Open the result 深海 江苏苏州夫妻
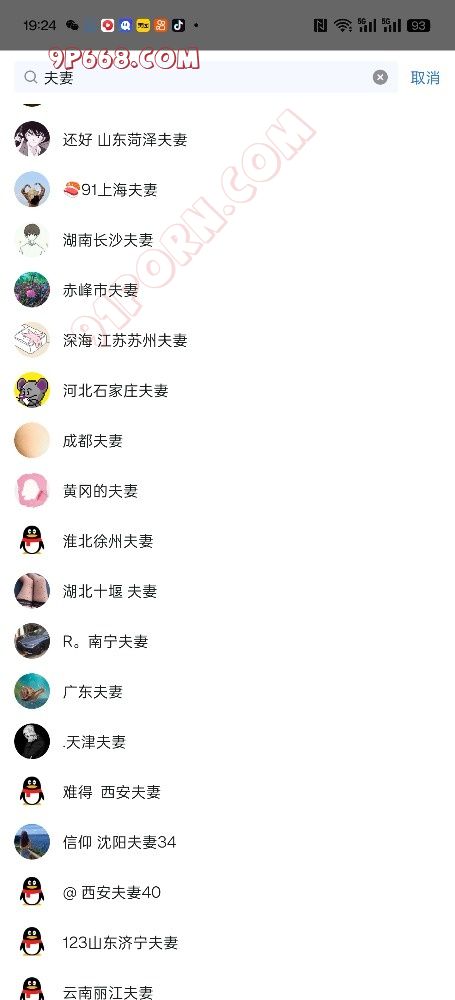 click(227, 341)
